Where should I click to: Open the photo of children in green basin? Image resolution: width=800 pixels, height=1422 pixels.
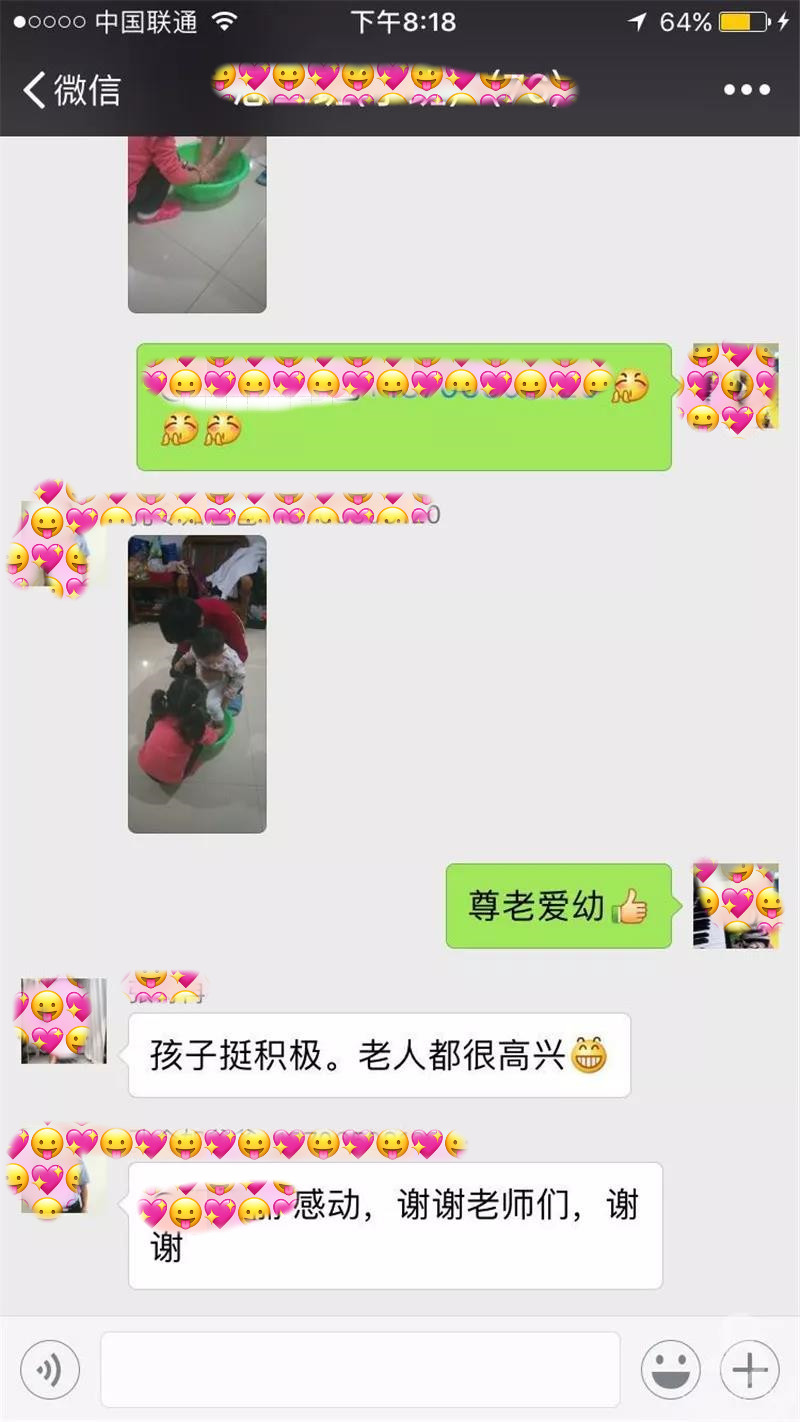click(x=197, y=684)
